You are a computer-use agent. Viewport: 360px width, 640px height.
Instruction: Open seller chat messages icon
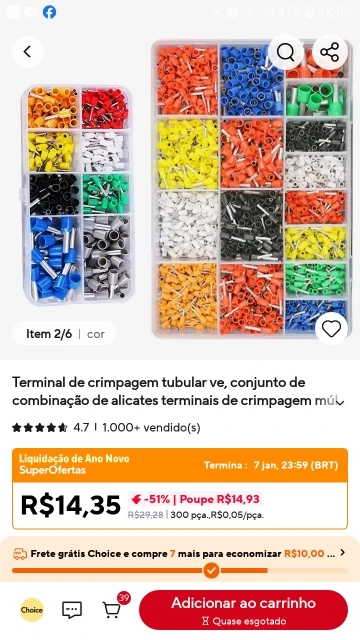tap(72, 610)
